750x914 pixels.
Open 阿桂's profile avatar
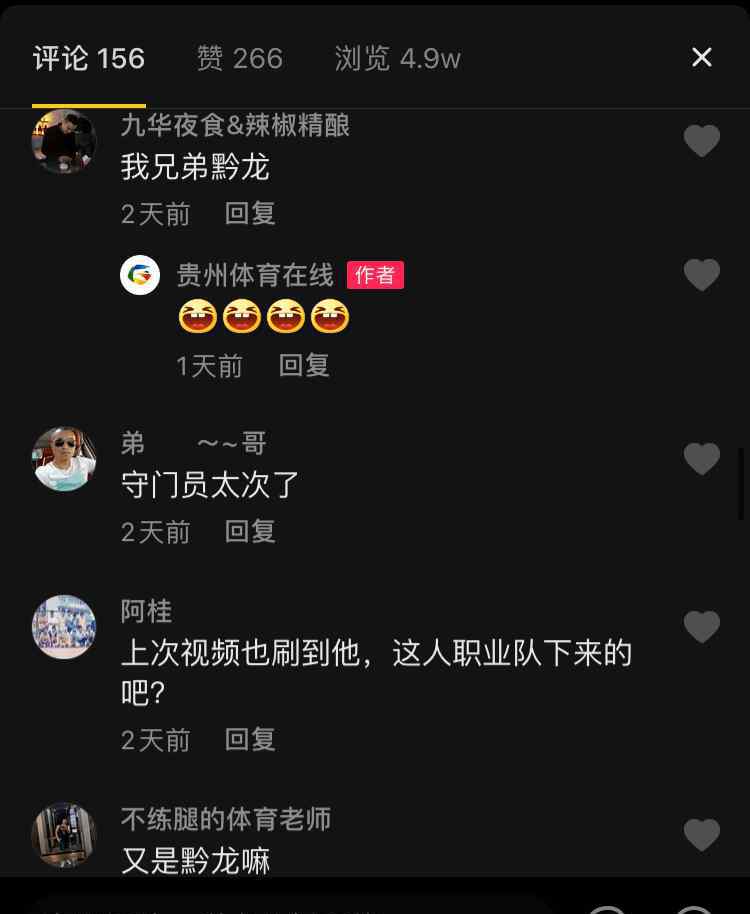pyautogui.click(x=64, y=627)
